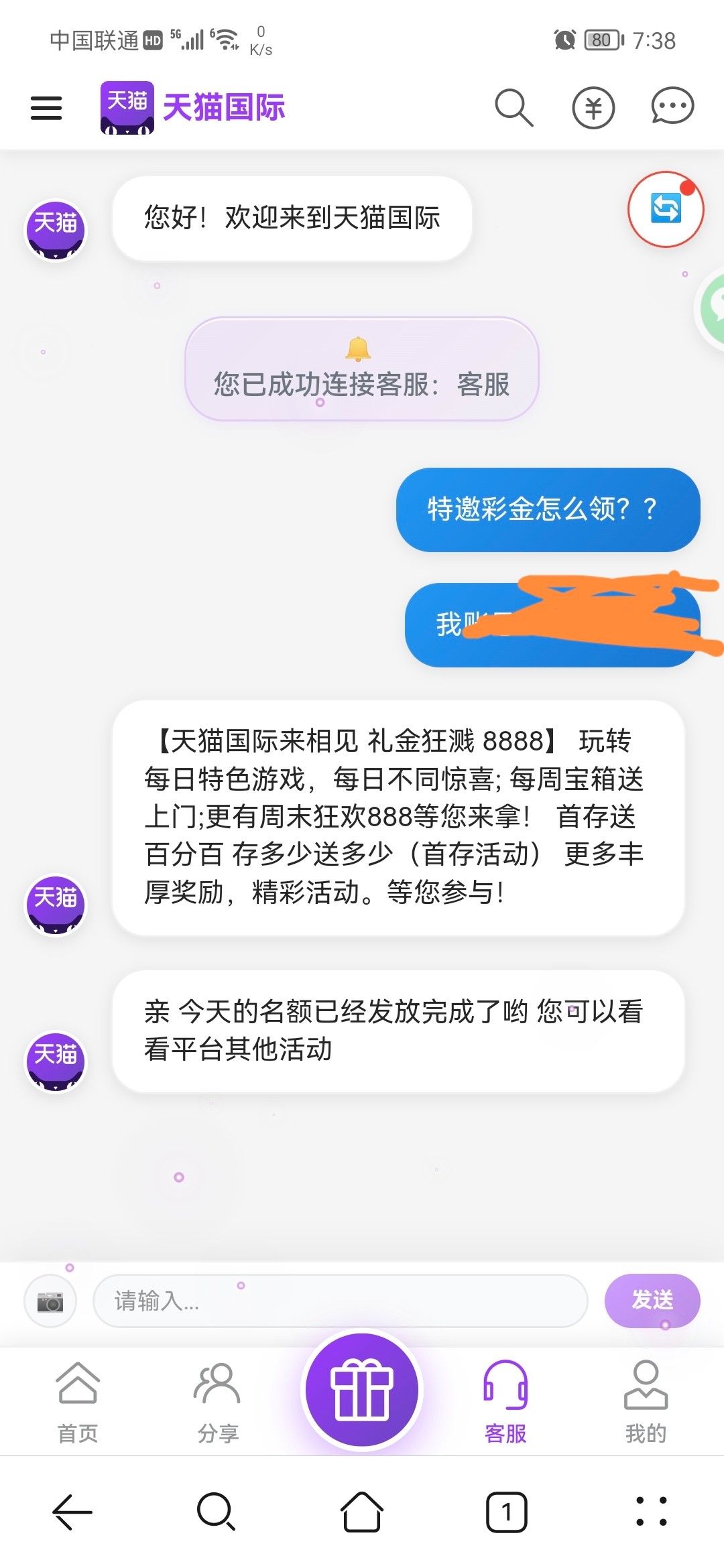The image size is (724, 1568).
Task: Open the hamburger drawer menu
Action: [x=46, y=108]
